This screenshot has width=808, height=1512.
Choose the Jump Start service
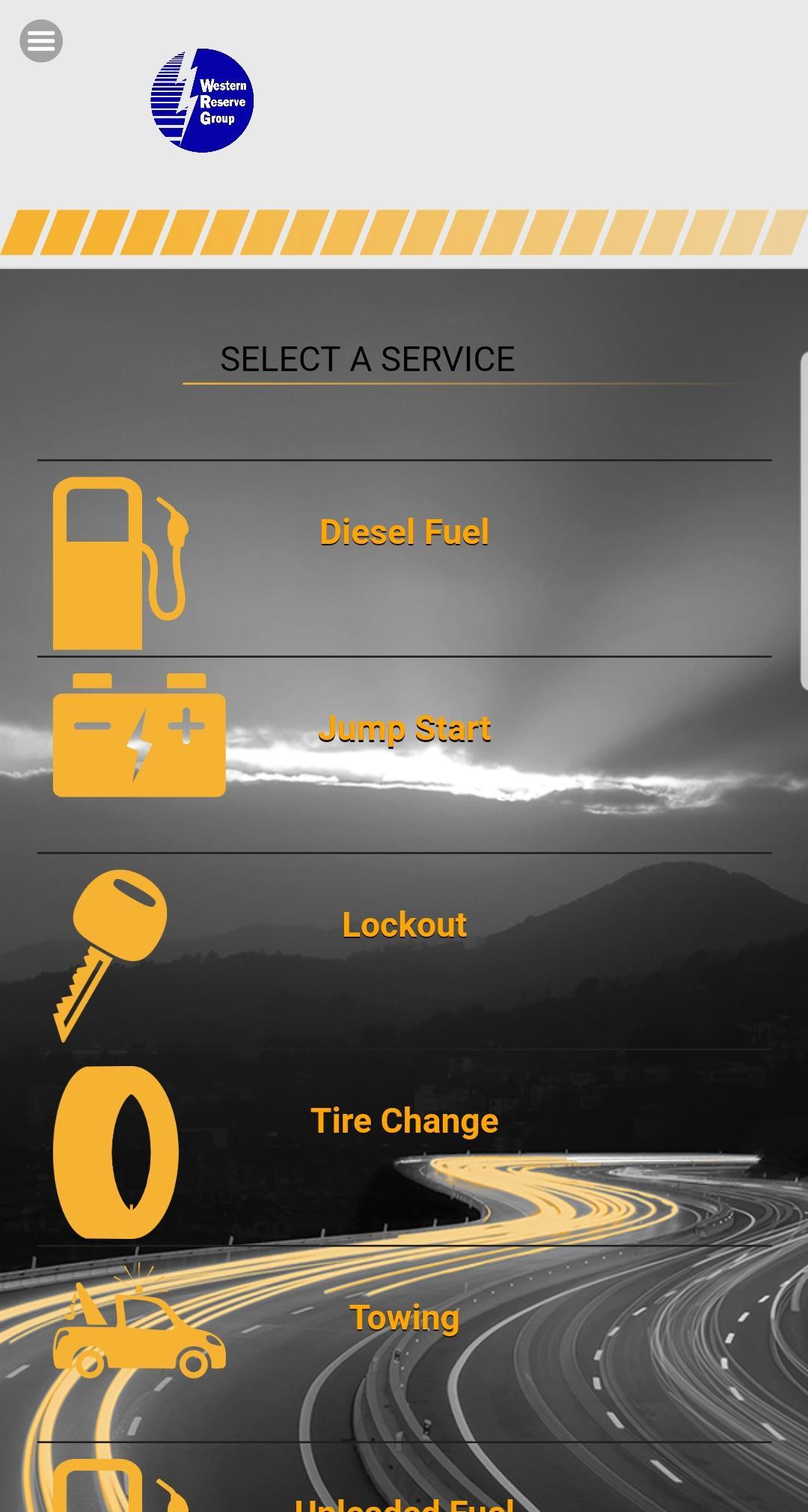coord(404,729)
